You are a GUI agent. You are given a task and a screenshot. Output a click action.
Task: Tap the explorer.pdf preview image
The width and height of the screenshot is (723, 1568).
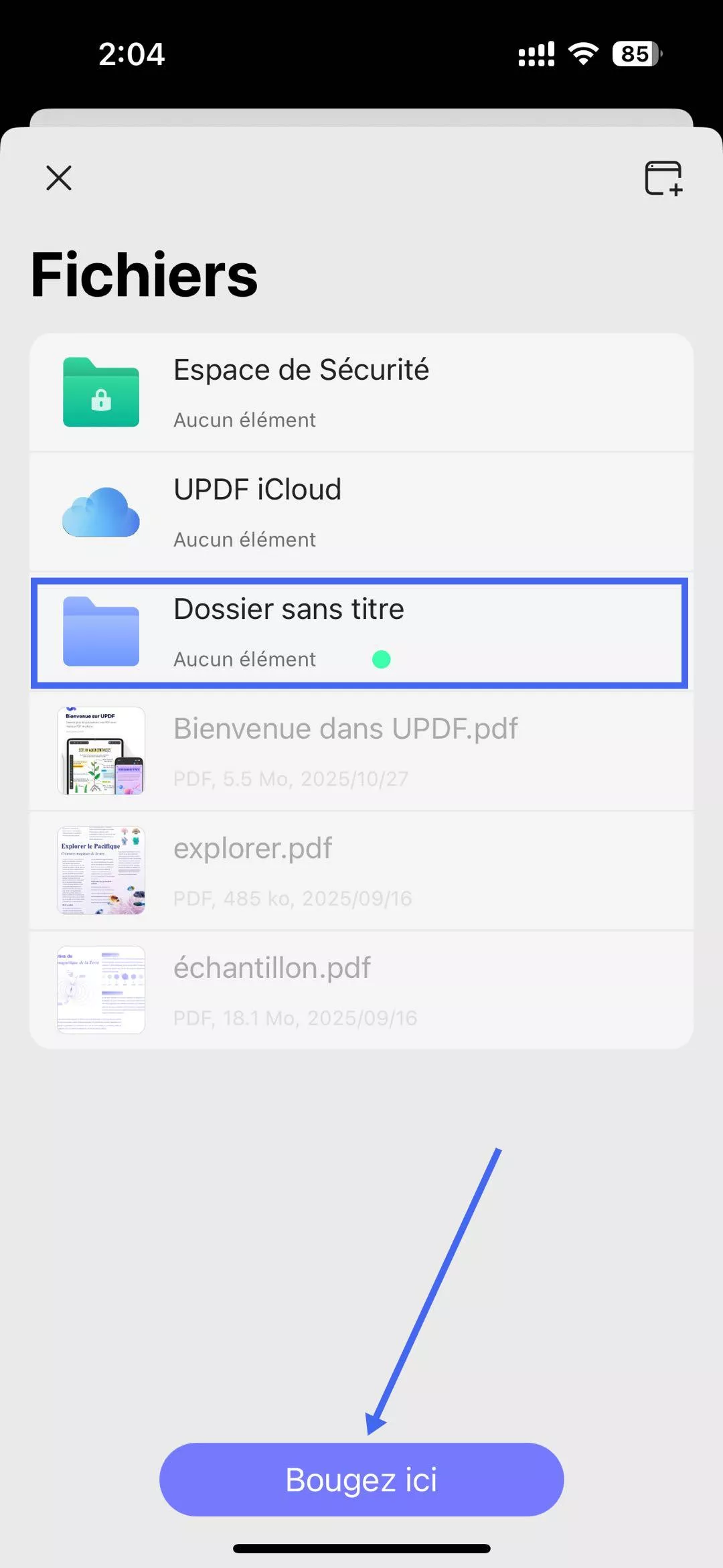click(100, 871)
